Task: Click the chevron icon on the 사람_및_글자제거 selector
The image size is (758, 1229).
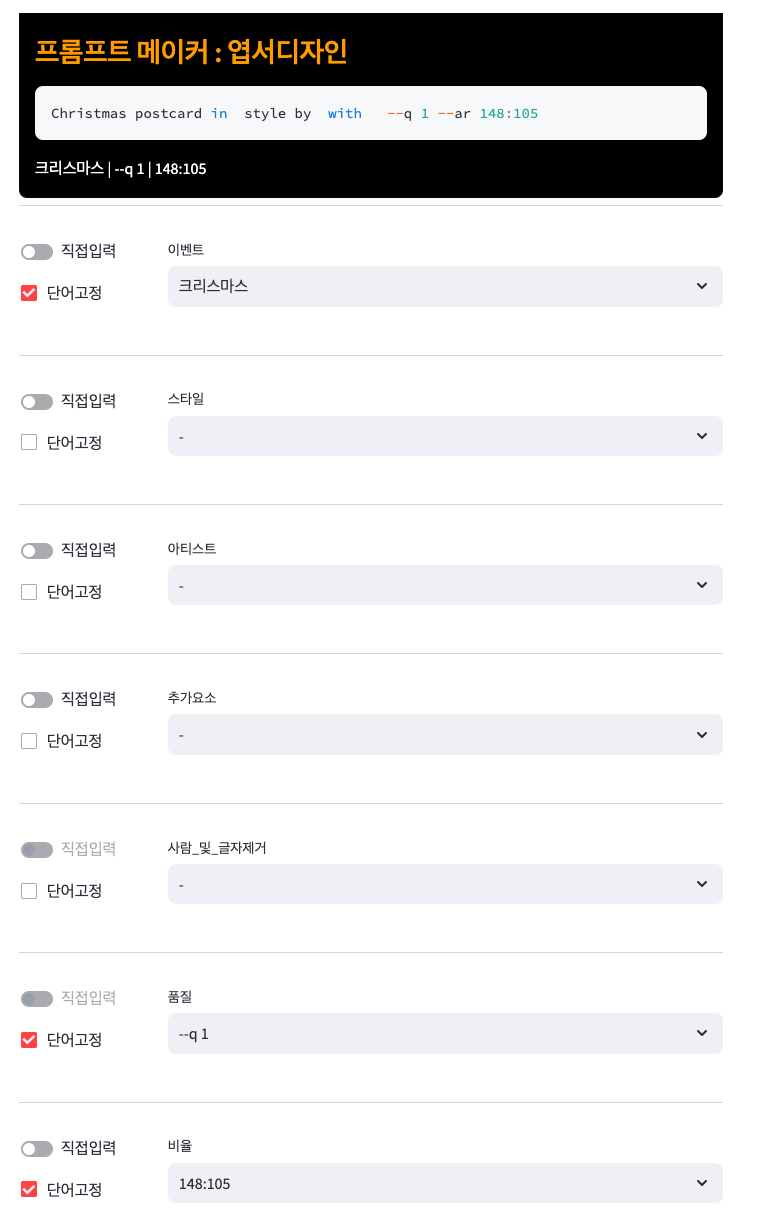Action: [703, 884]
